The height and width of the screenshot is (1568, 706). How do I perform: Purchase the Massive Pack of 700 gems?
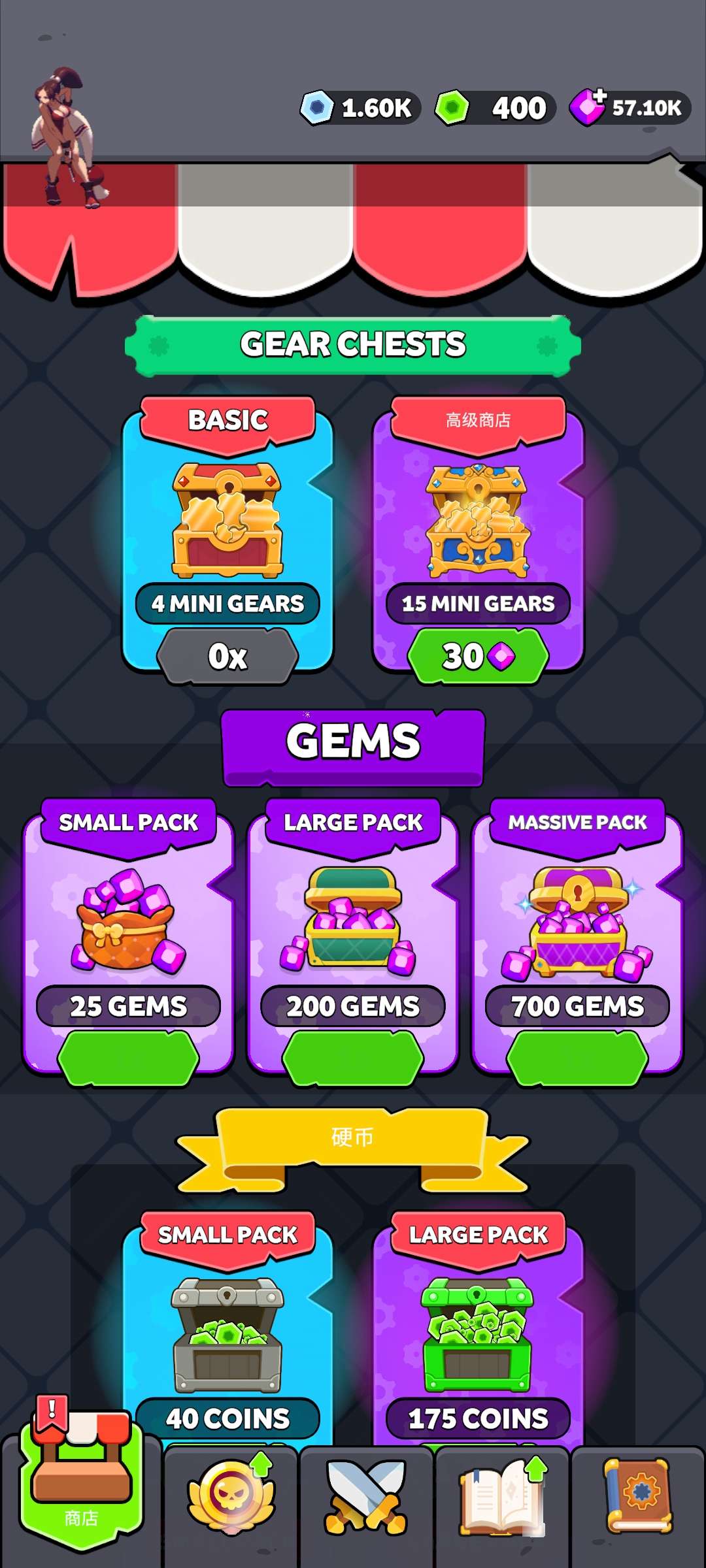[578, 1058]
